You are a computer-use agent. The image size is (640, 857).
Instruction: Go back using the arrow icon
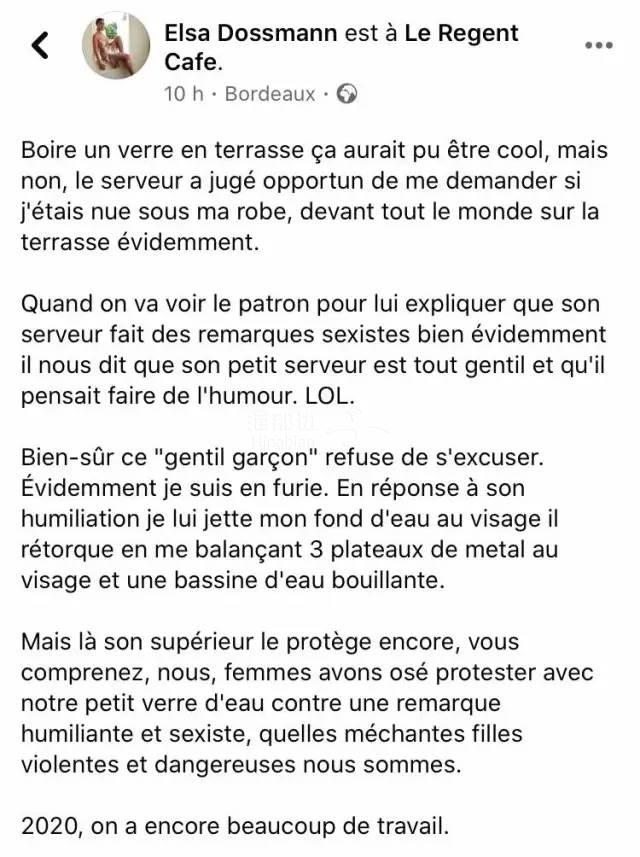40,46
